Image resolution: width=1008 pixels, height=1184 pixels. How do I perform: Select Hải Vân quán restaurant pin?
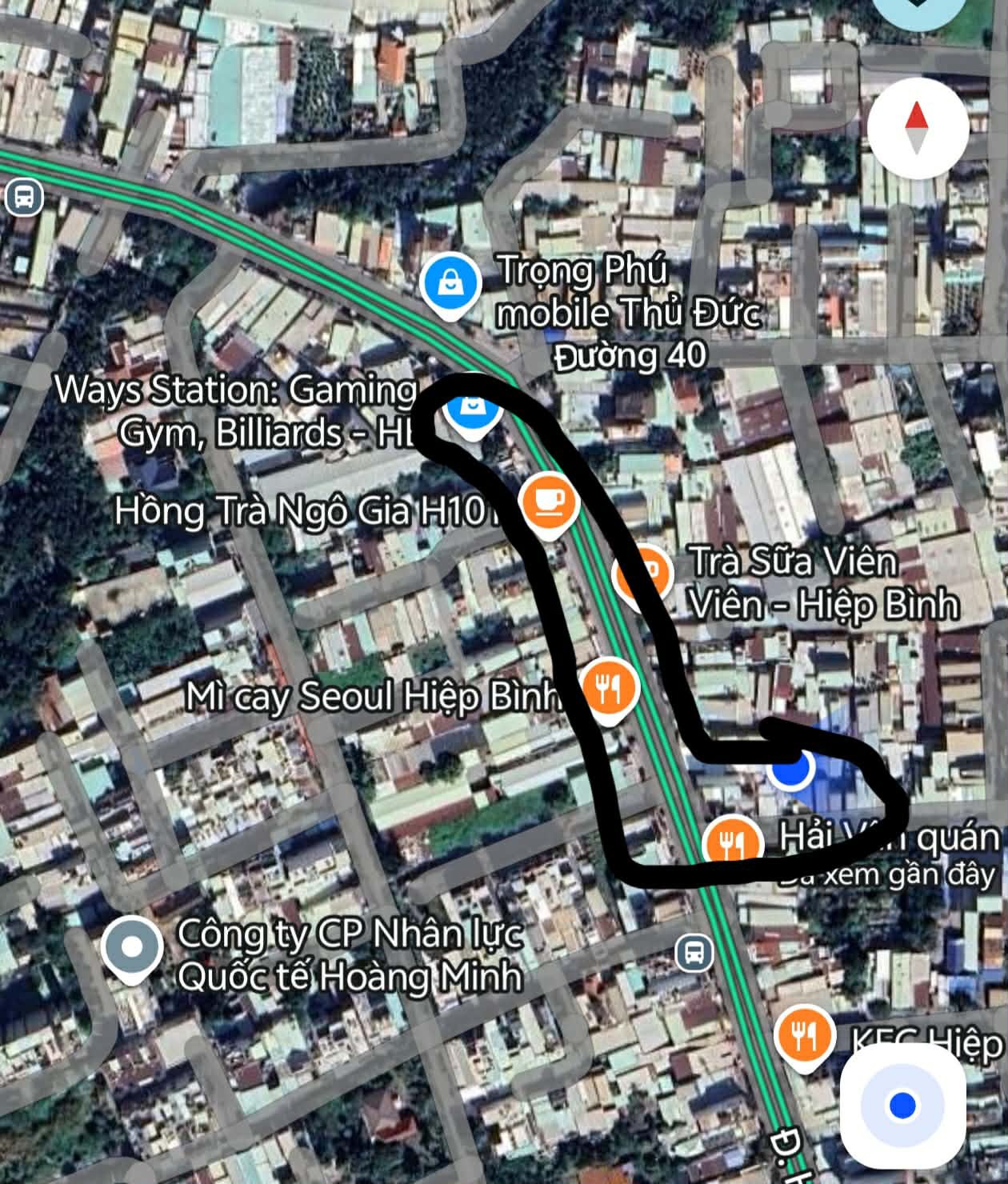coord(732,842)
